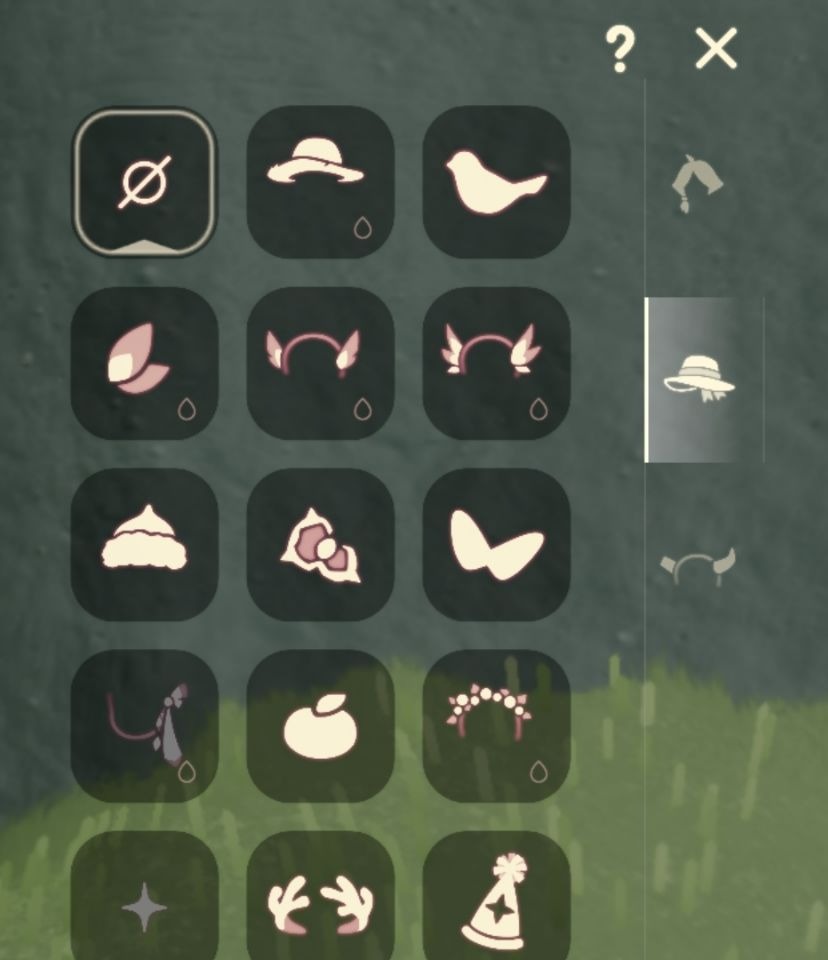This screenshot has width=828, height=960.
Task: Pick the bird head accessory
Action: pos(496,182)
